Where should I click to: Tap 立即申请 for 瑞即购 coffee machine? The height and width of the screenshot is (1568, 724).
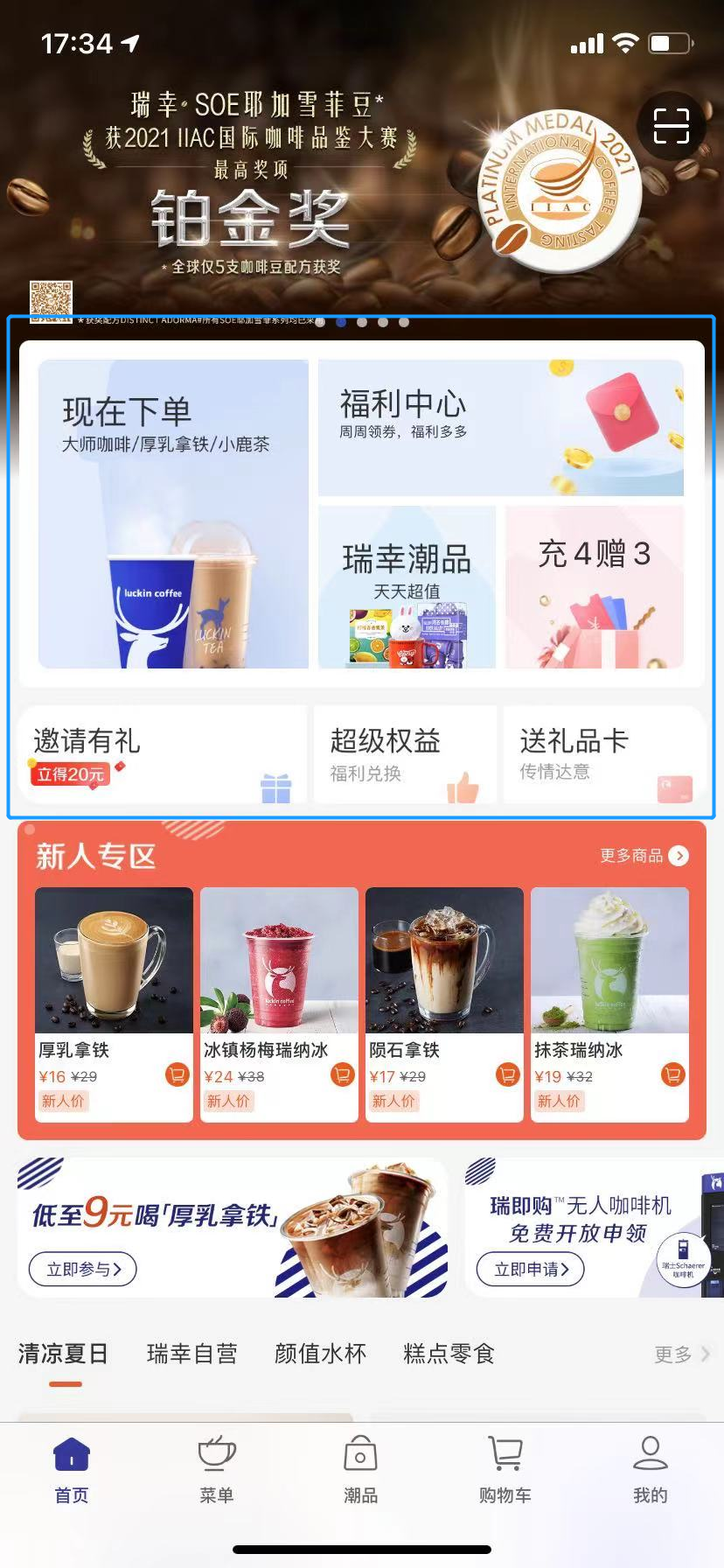coord(531,1269)
